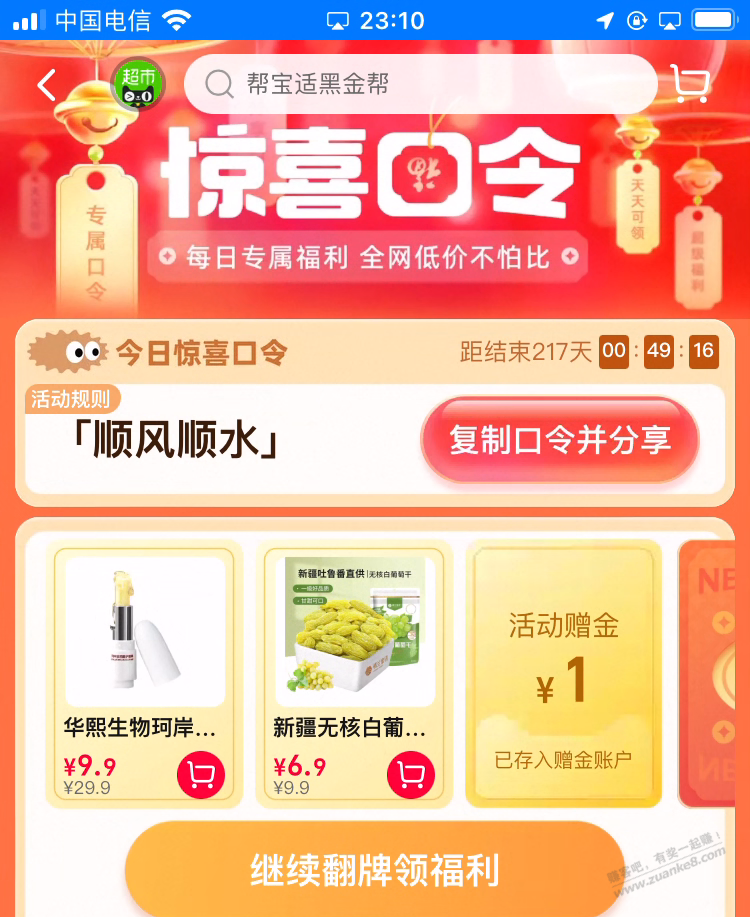Open the shopping cart in the top bar
Screen dimensions: 750x917
tap(689, 84)
